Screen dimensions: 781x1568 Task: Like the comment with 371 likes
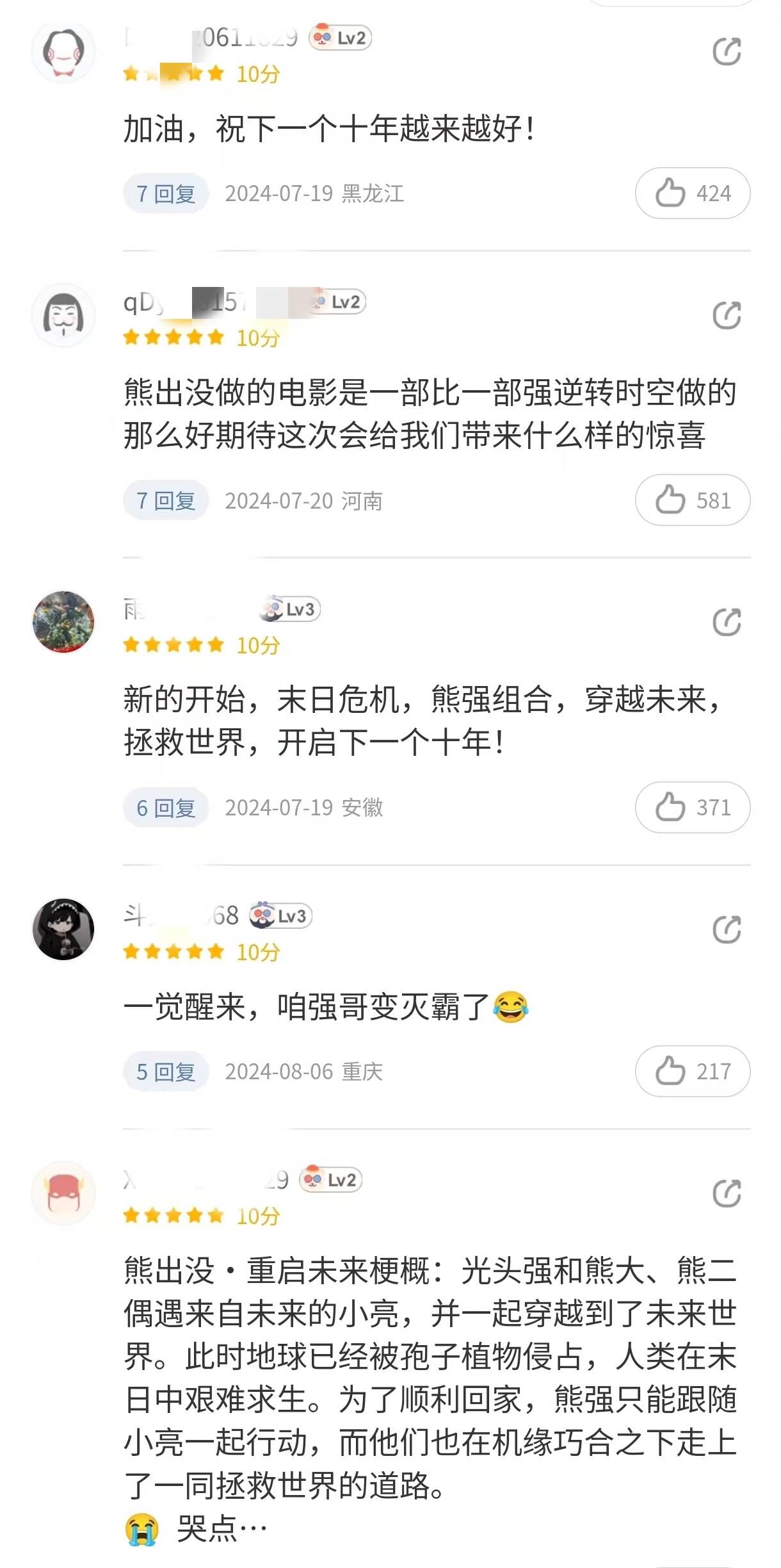pos(692,808)
